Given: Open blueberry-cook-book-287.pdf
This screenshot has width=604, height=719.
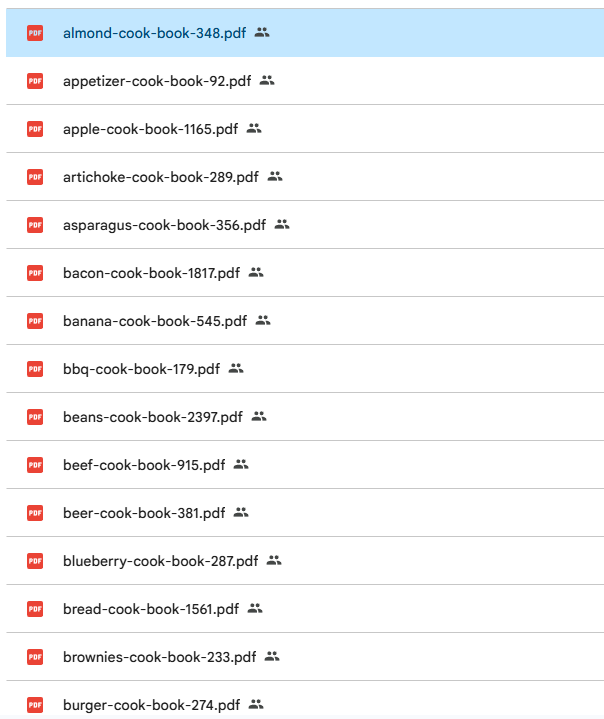Looking at the screenshot, I should [160, 561].
